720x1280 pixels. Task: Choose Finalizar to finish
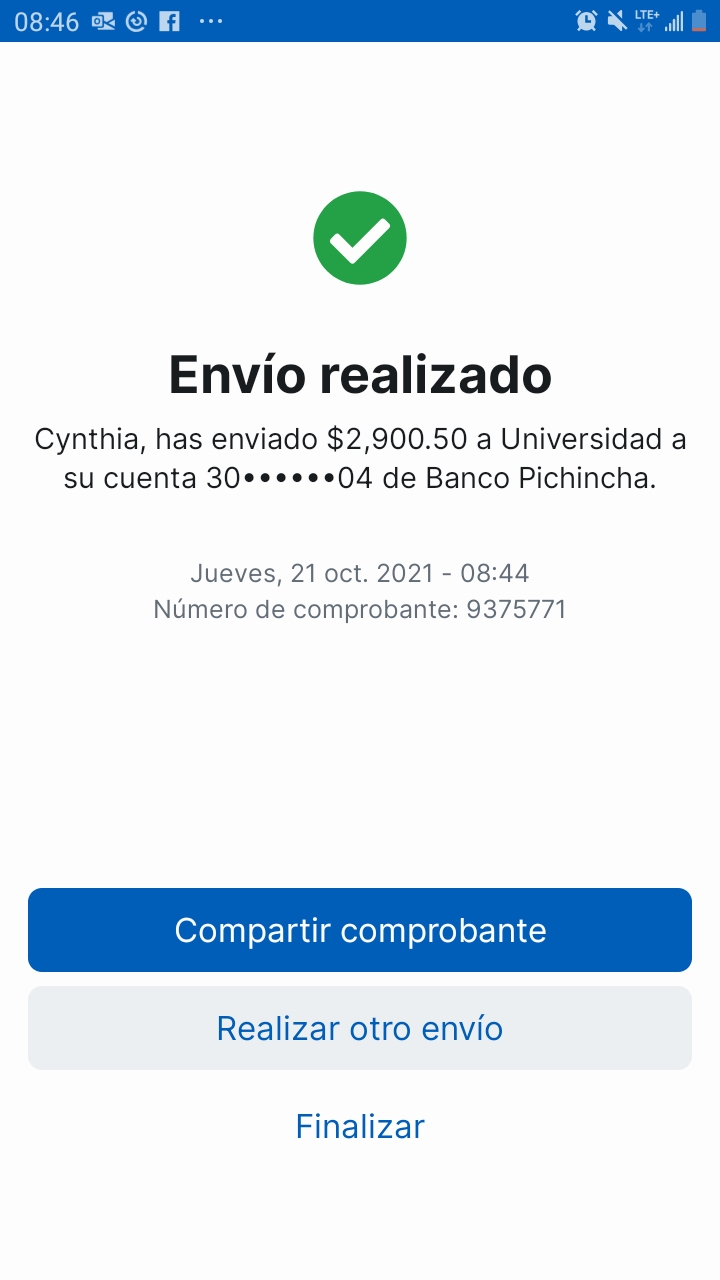360,1126
